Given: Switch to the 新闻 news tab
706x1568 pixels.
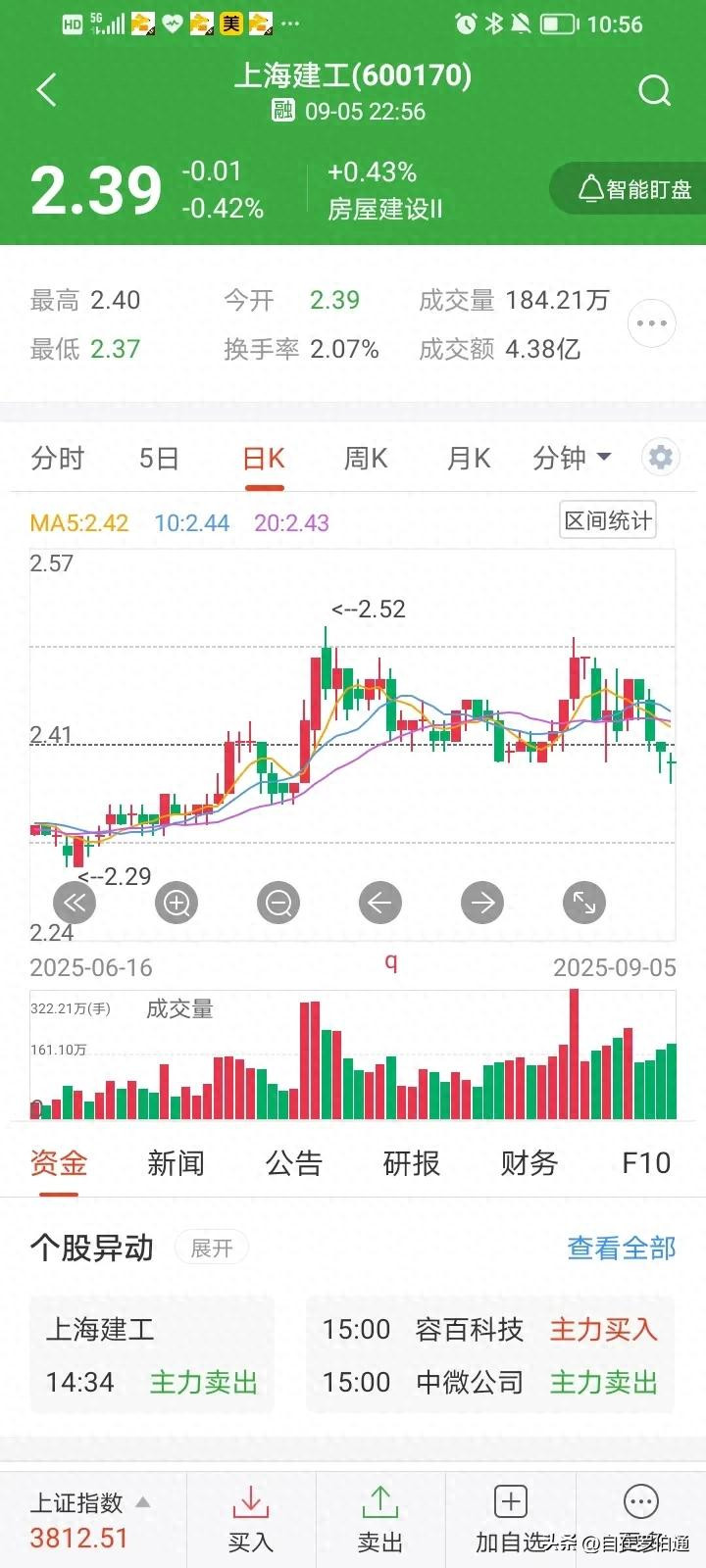Looking at the screenshot, I should pos(176,1163).
